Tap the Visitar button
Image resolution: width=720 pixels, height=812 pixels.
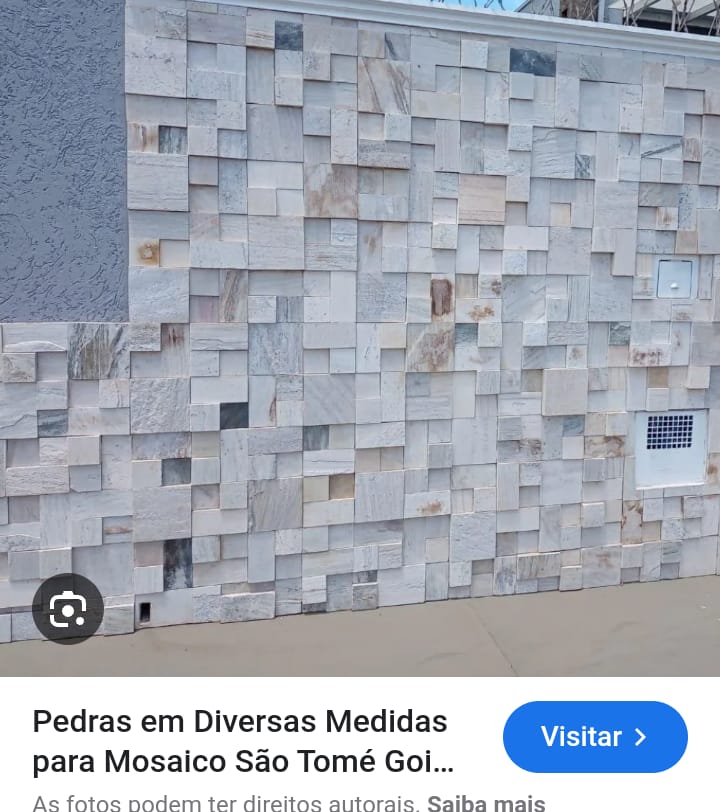click(595, 737)
